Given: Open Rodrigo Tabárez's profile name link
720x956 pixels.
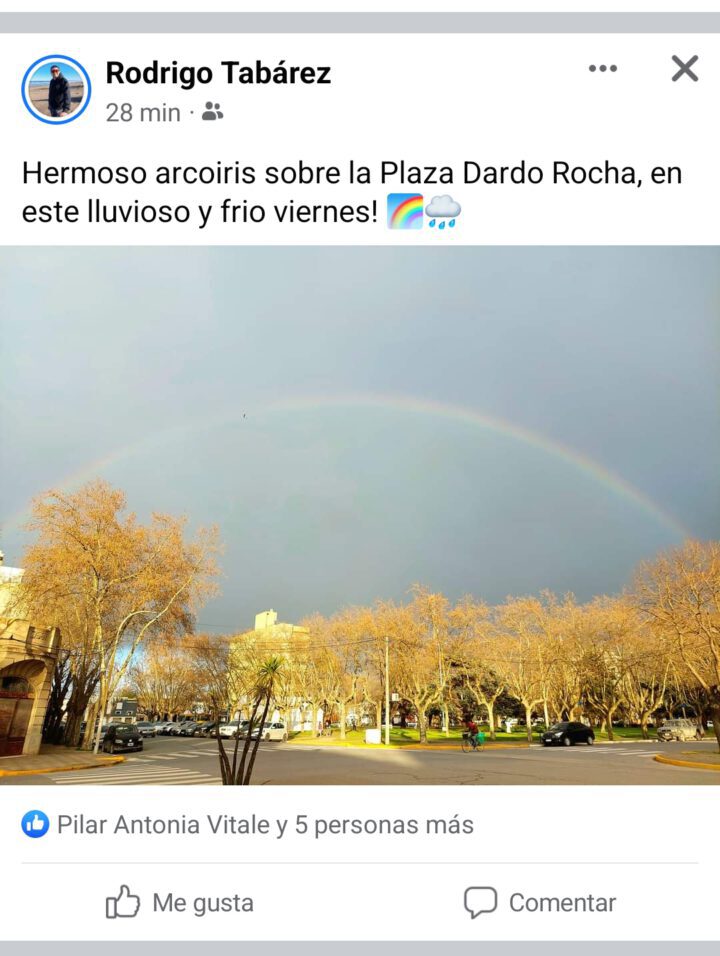Looking at the screenshot, I should [218, 73].
